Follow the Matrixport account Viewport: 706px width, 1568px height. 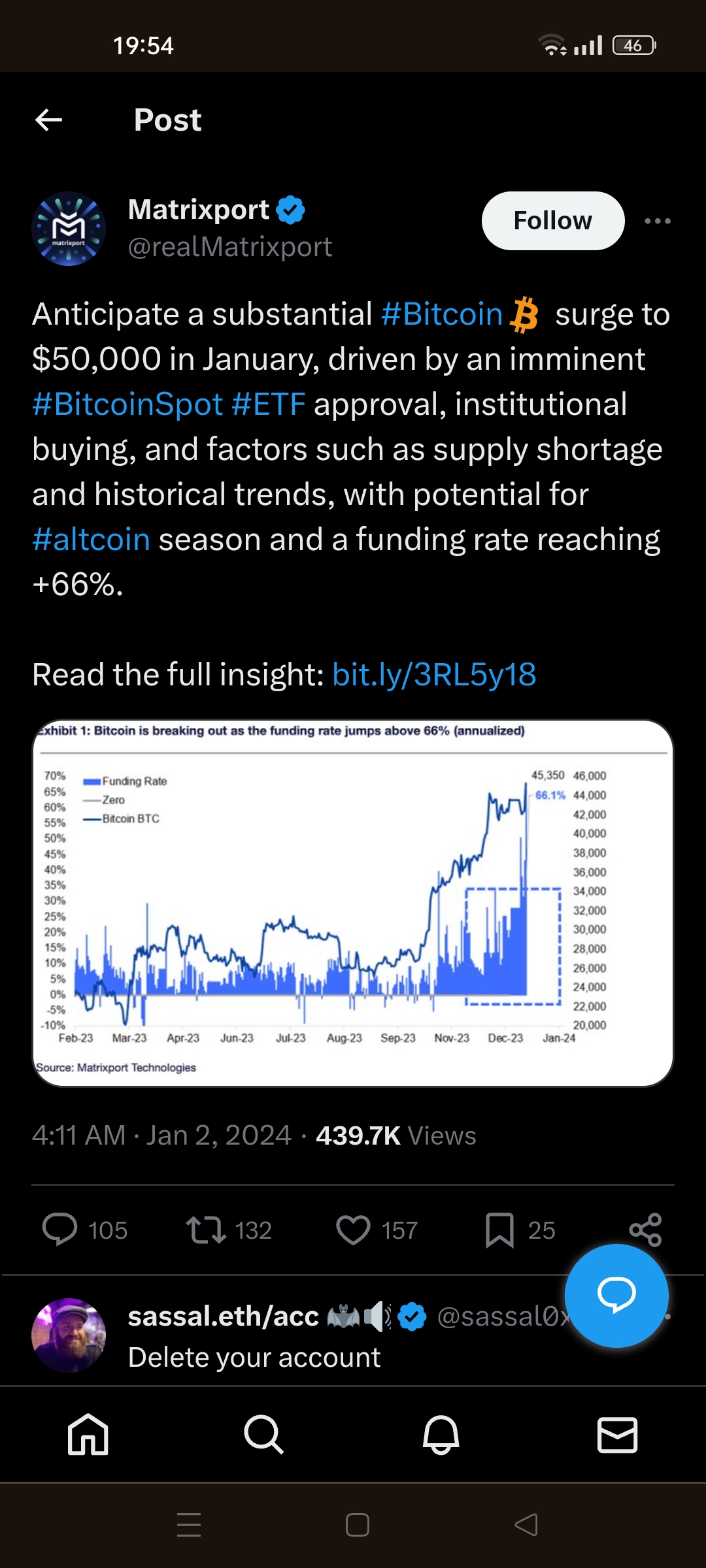pos(552,221)
